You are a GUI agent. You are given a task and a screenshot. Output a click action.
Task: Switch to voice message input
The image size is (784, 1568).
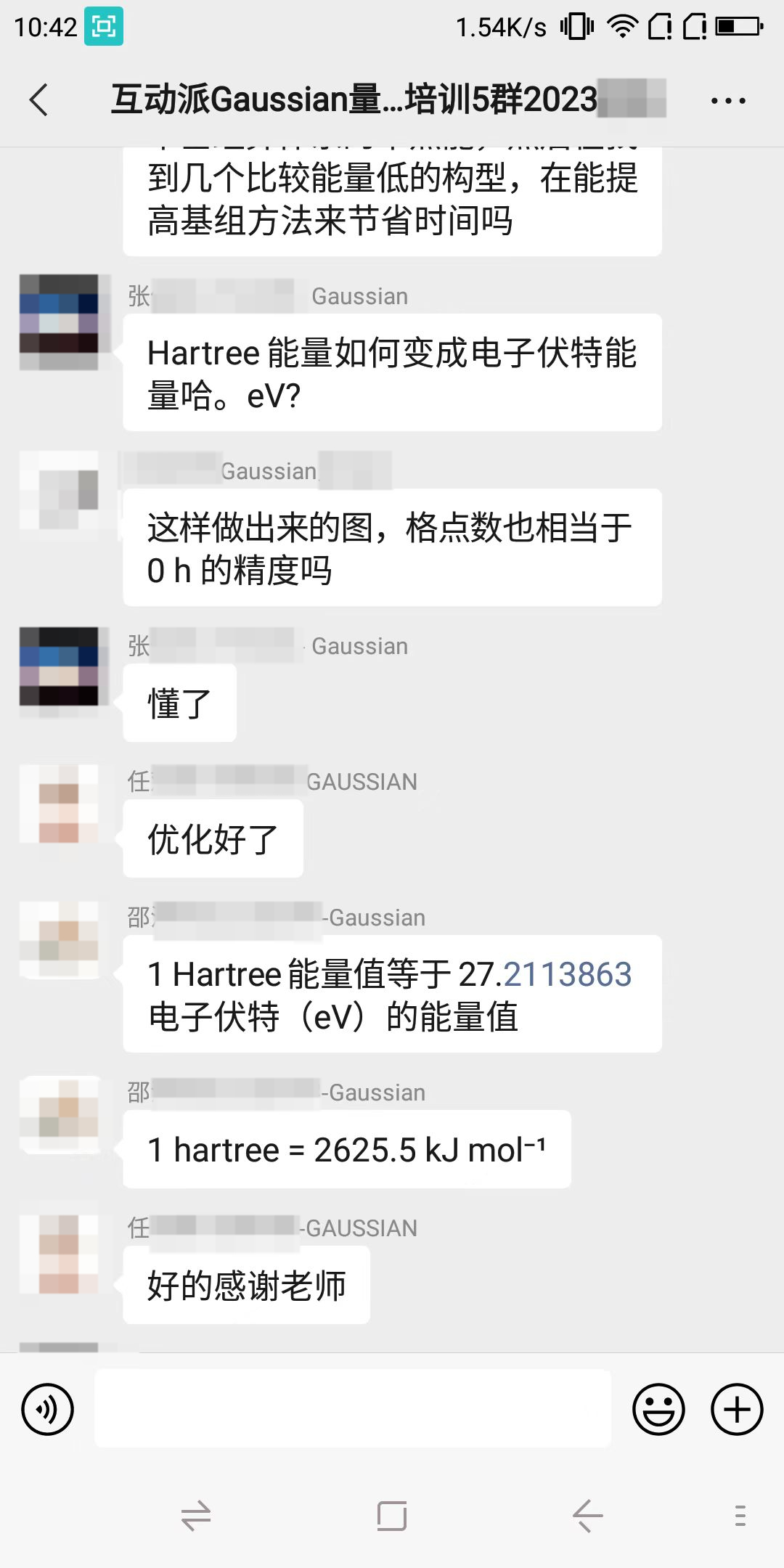[48, 1409]
